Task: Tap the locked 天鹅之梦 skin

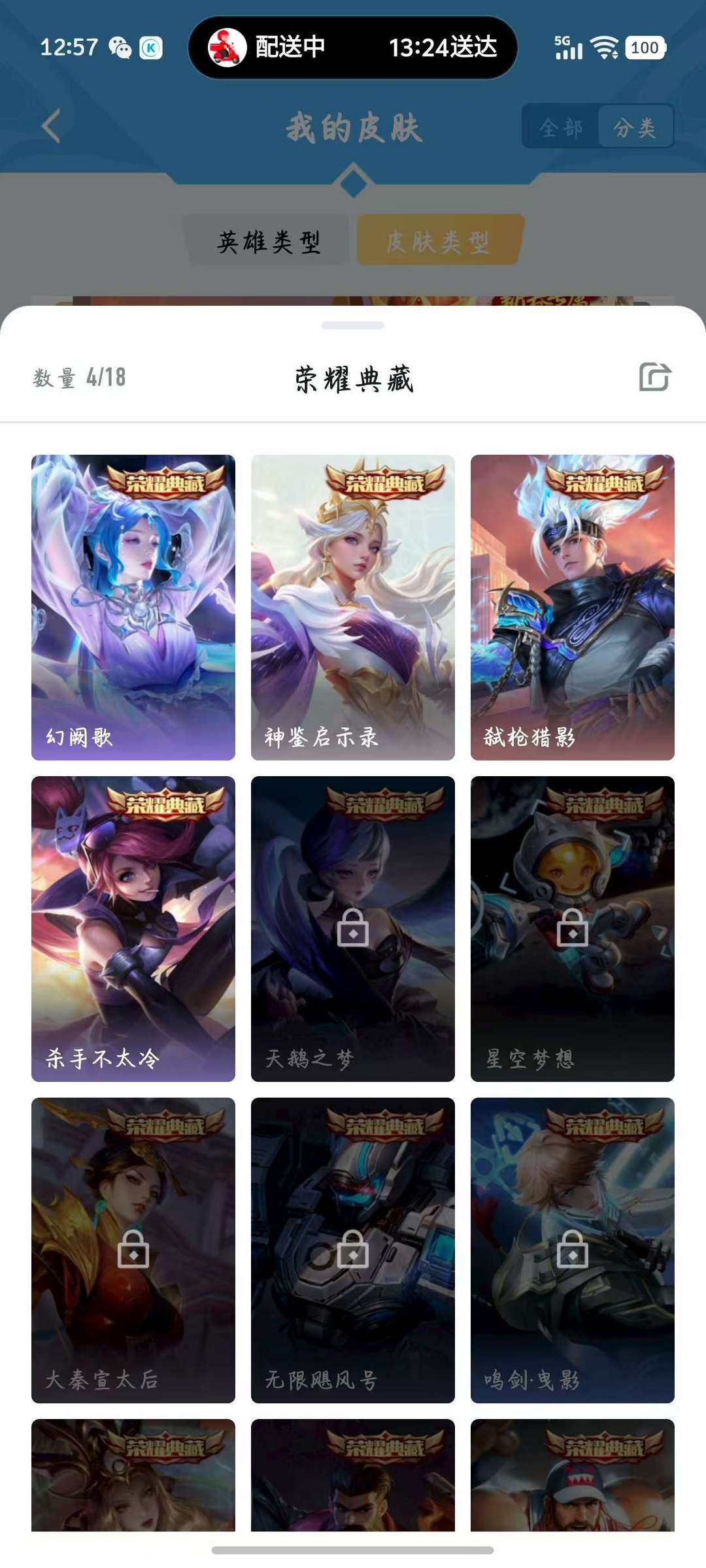Action: 353,929
